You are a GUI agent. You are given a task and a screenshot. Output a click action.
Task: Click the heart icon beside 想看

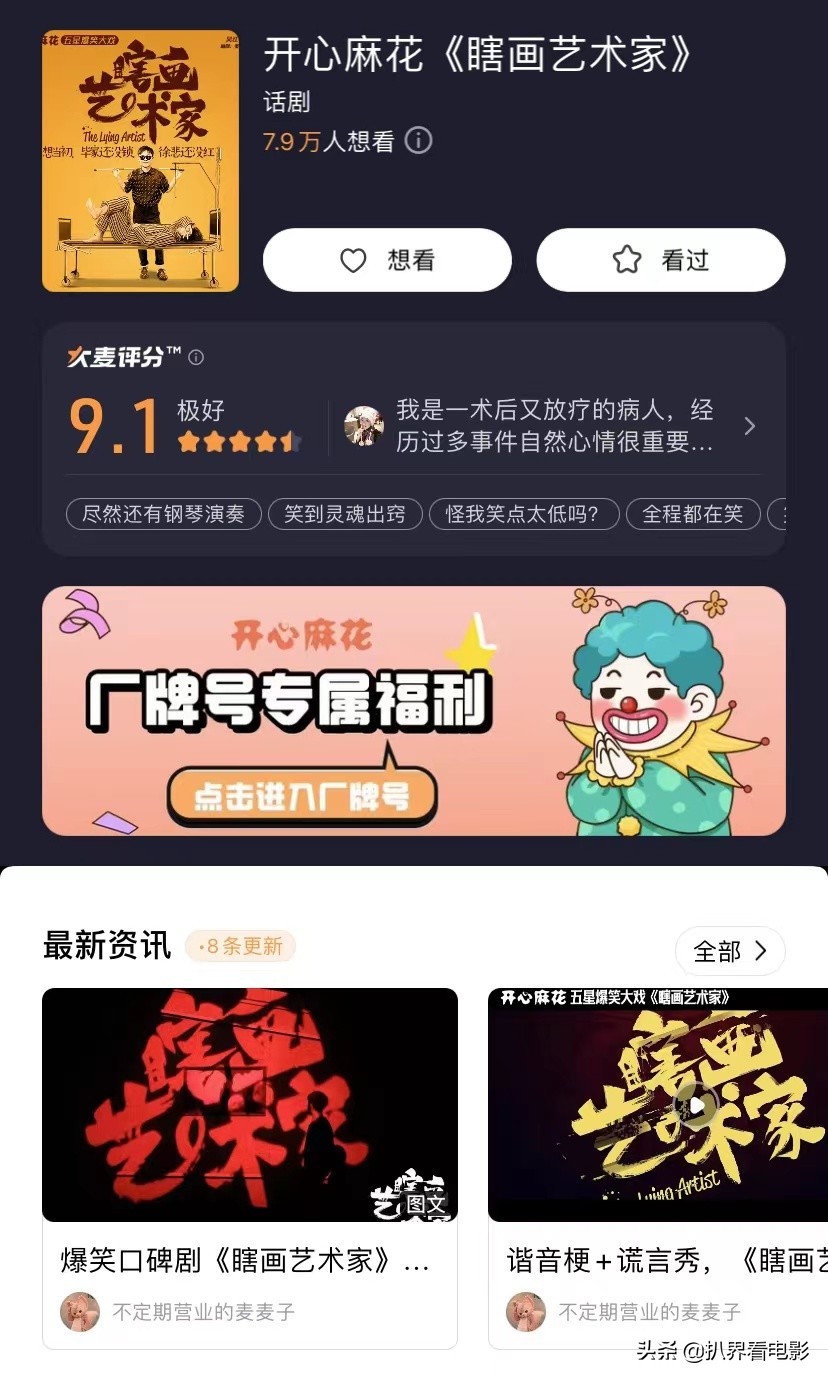pos(352,260)
